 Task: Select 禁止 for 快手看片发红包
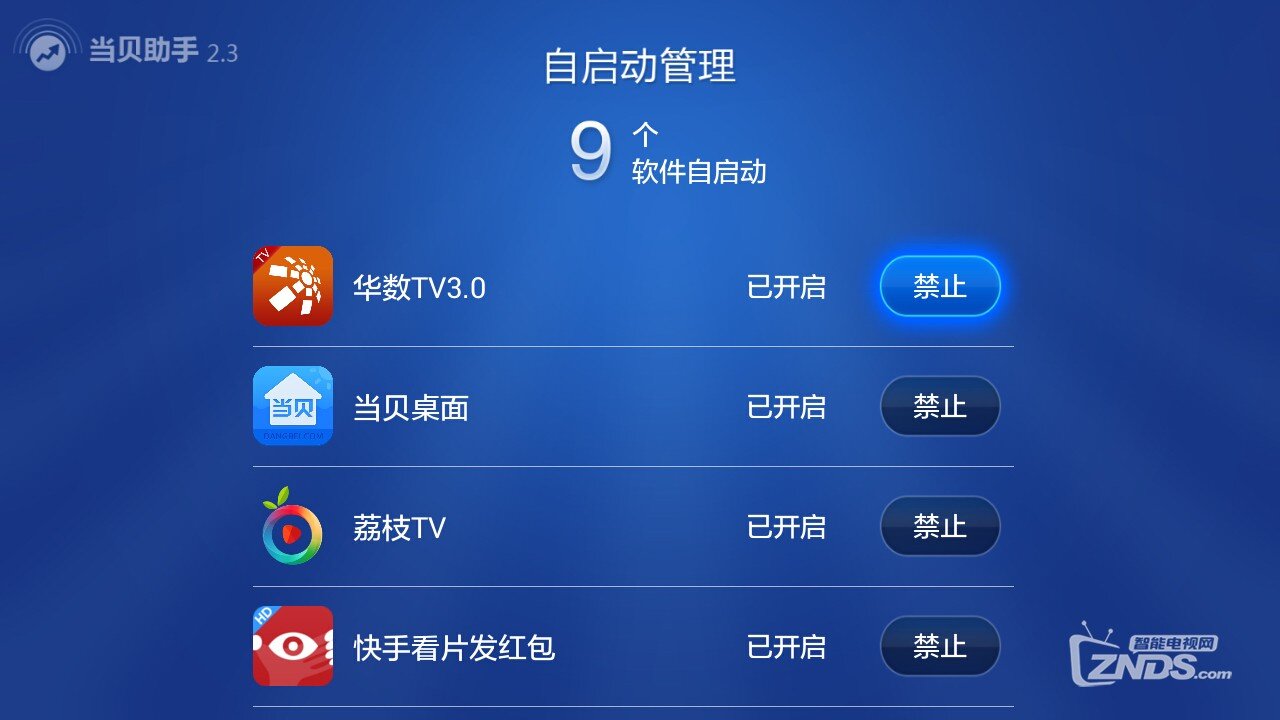939,646
